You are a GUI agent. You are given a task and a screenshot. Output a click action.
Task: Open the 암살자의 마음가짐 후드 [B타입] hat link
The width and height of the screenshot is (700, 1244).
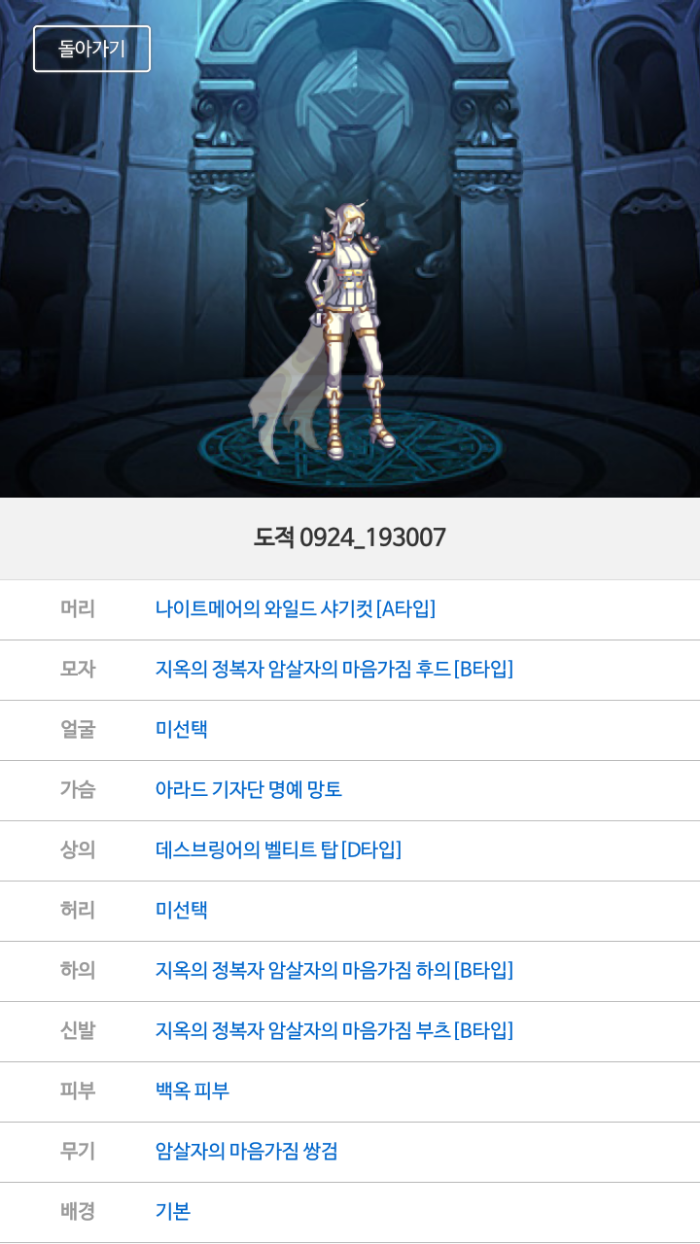pyautogui.click(x=334, y=669)
